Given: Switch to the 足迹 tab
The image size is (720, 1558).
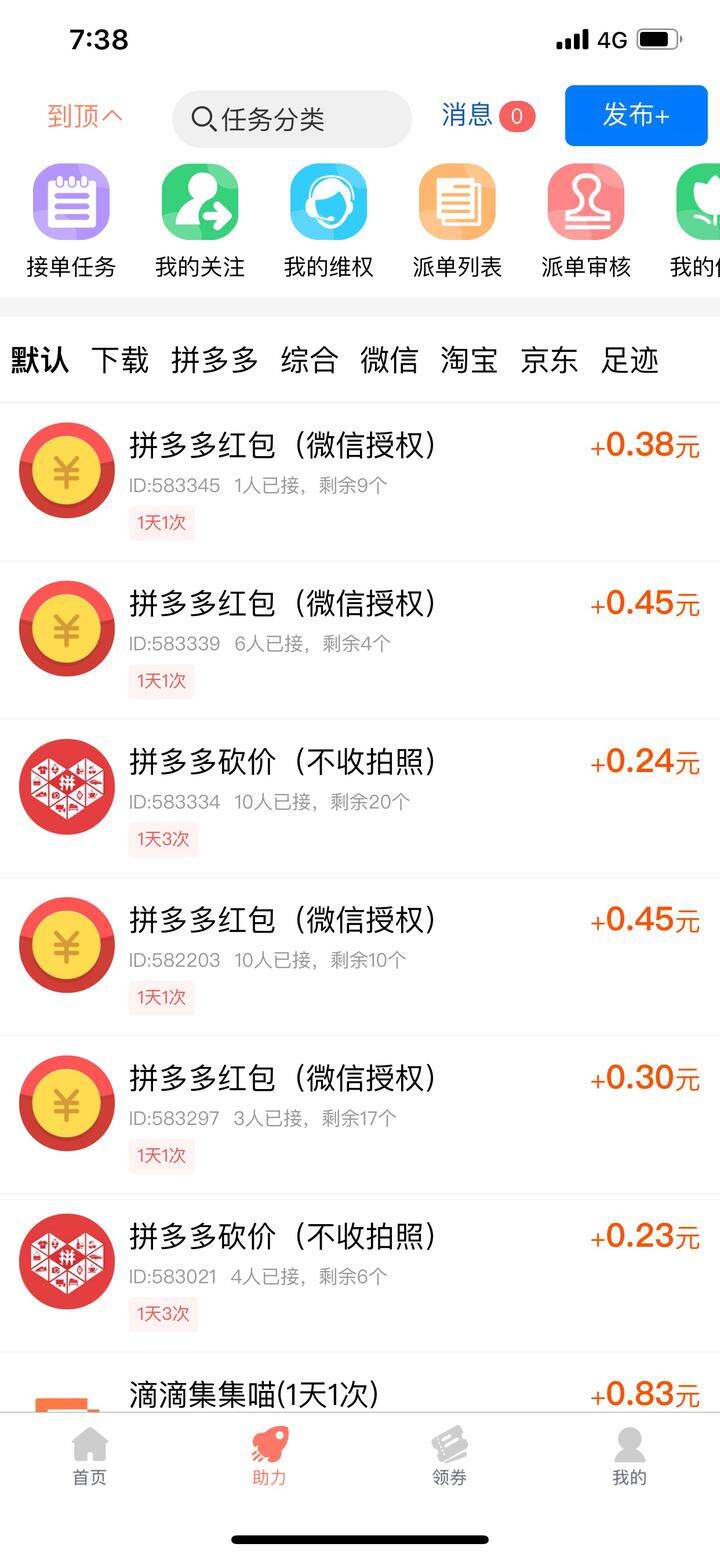Looking at the screenshot, I should (630, 360).
